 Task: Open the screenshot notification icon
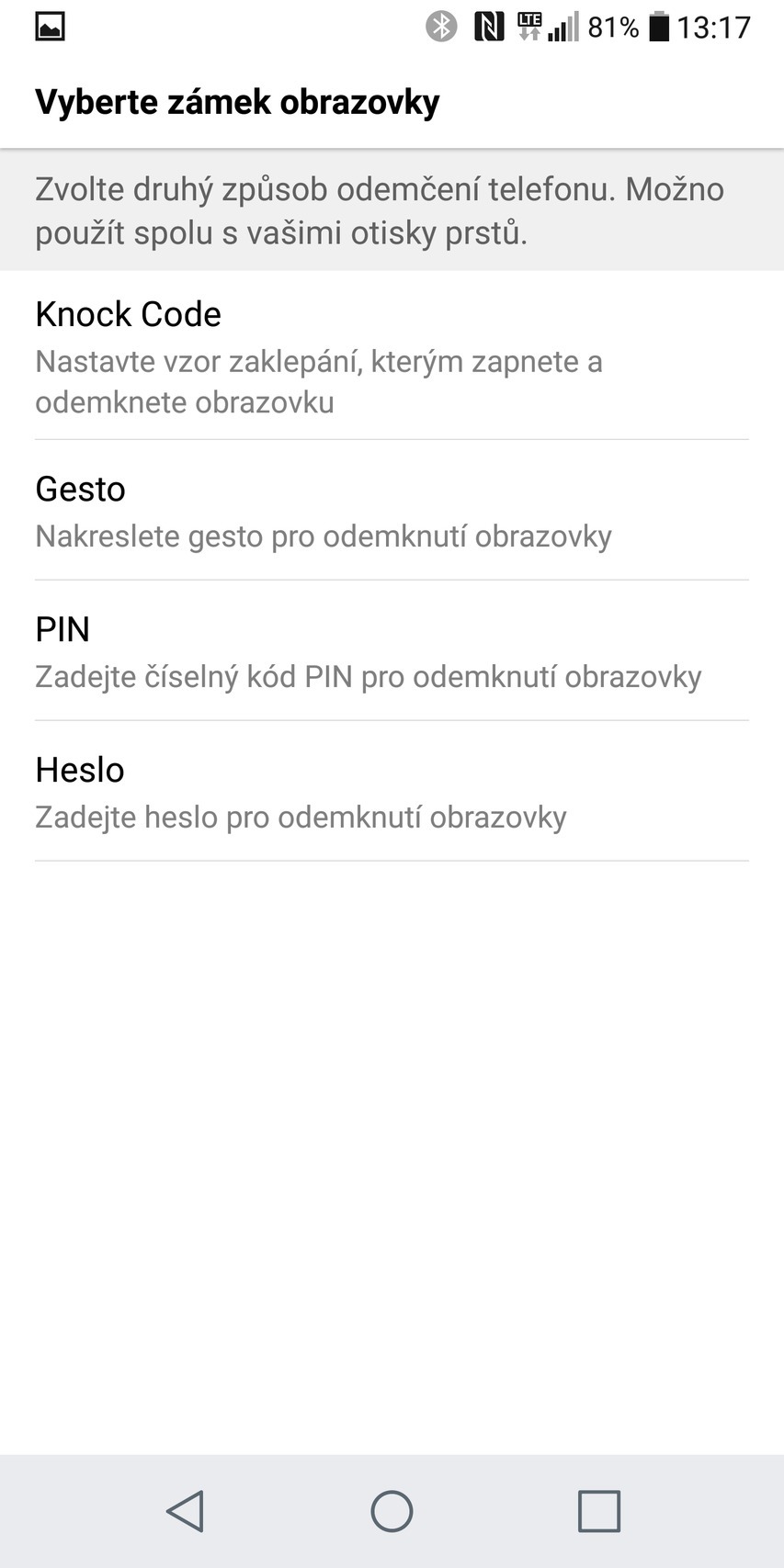click(51, 26)
